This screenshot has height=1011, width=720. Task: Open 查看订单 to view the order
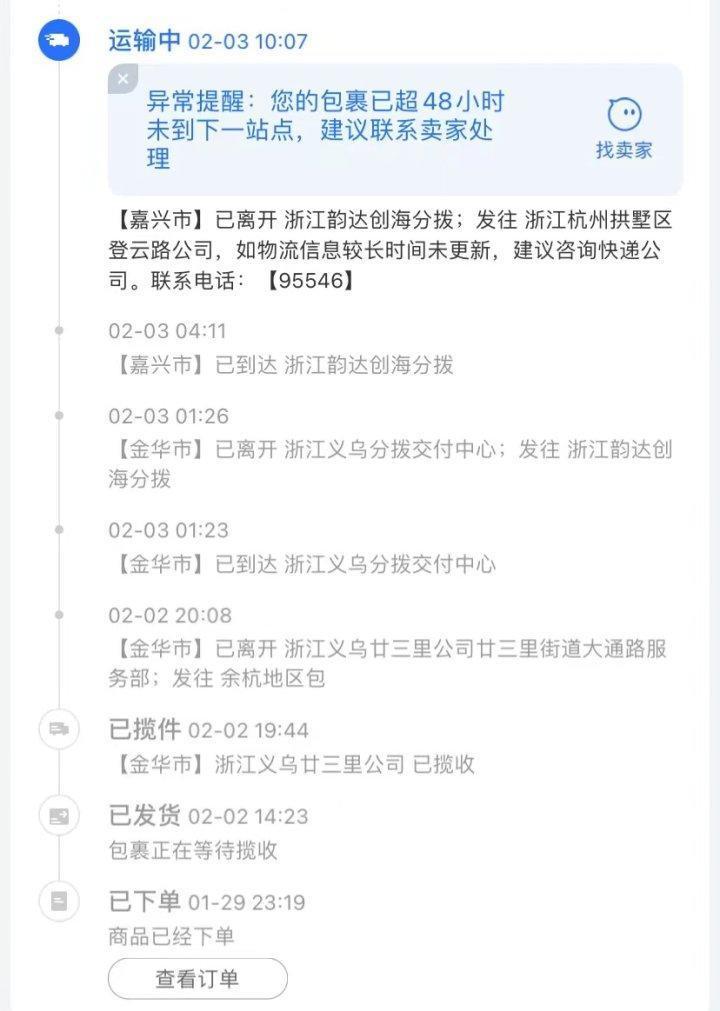[197, 978]
